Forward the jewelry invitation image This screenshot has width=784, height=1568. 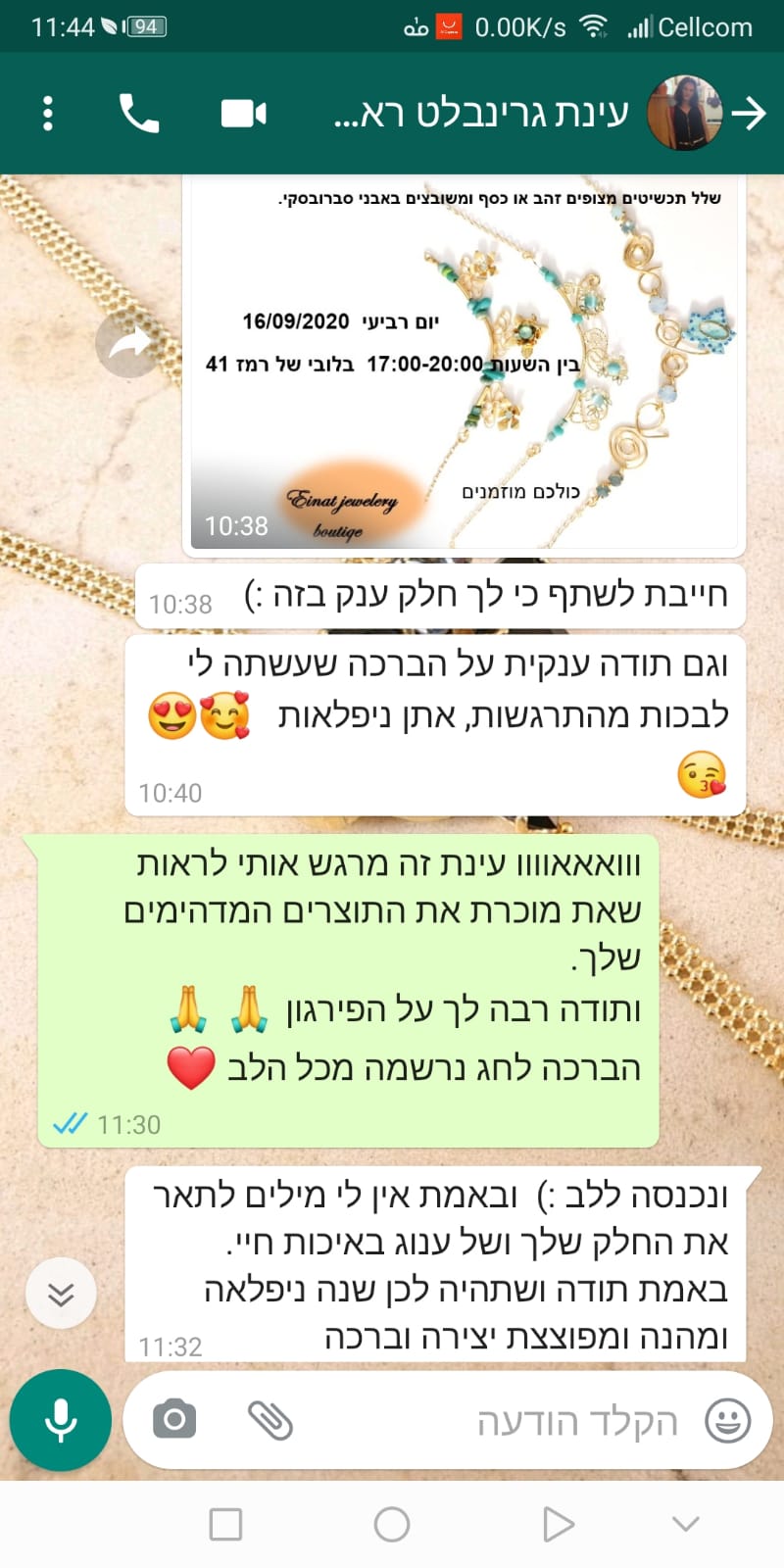pyautogui.click(x=128, y=343)
